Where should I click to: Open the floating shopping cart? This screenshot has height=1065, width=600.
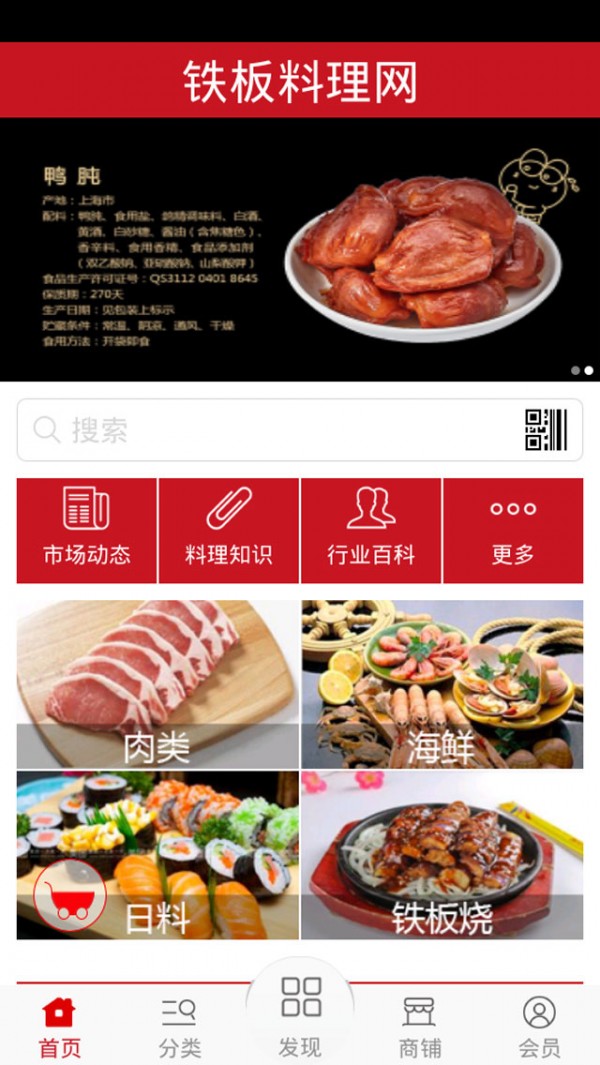coord(70,896)
